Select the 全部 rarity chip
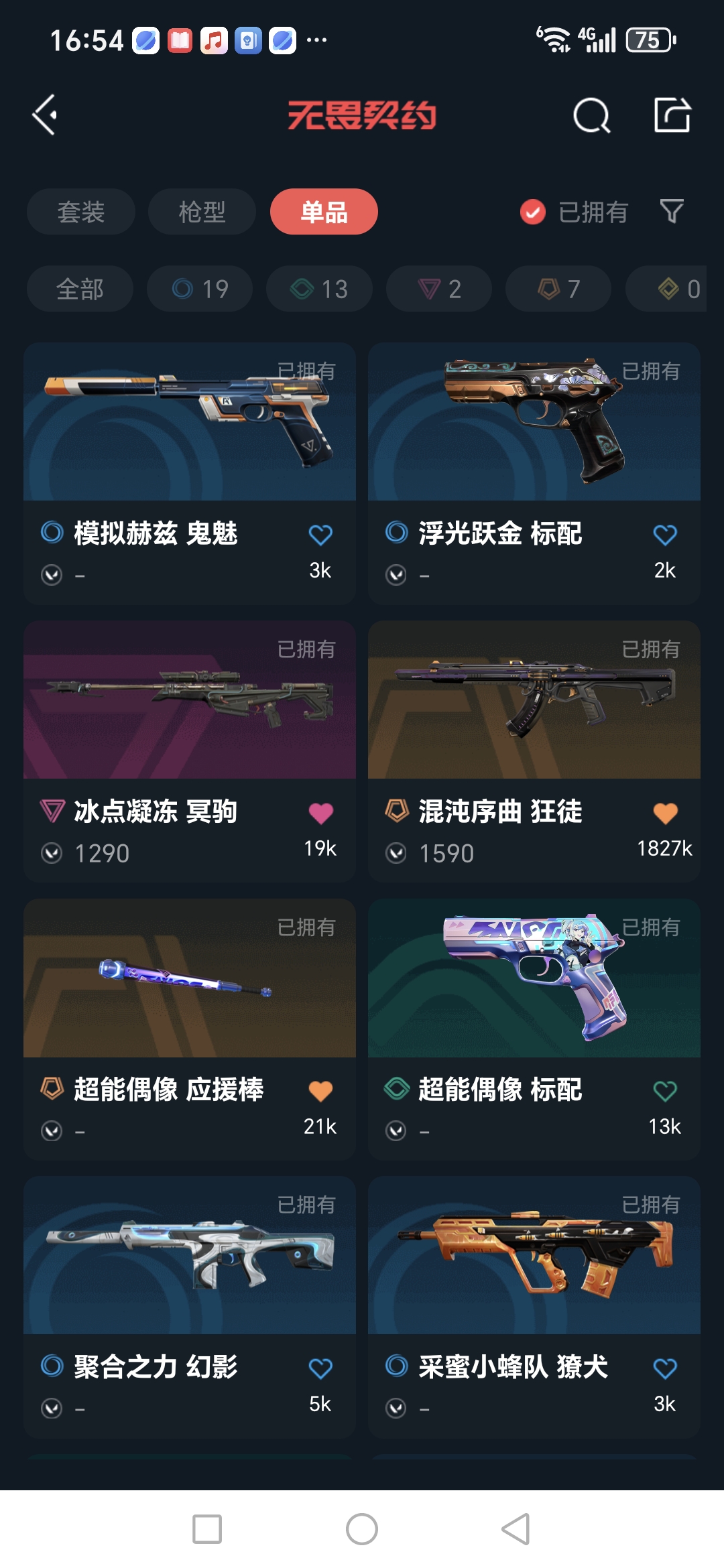The height and width of the screenshot is (1568, 724). click(80, 289)
